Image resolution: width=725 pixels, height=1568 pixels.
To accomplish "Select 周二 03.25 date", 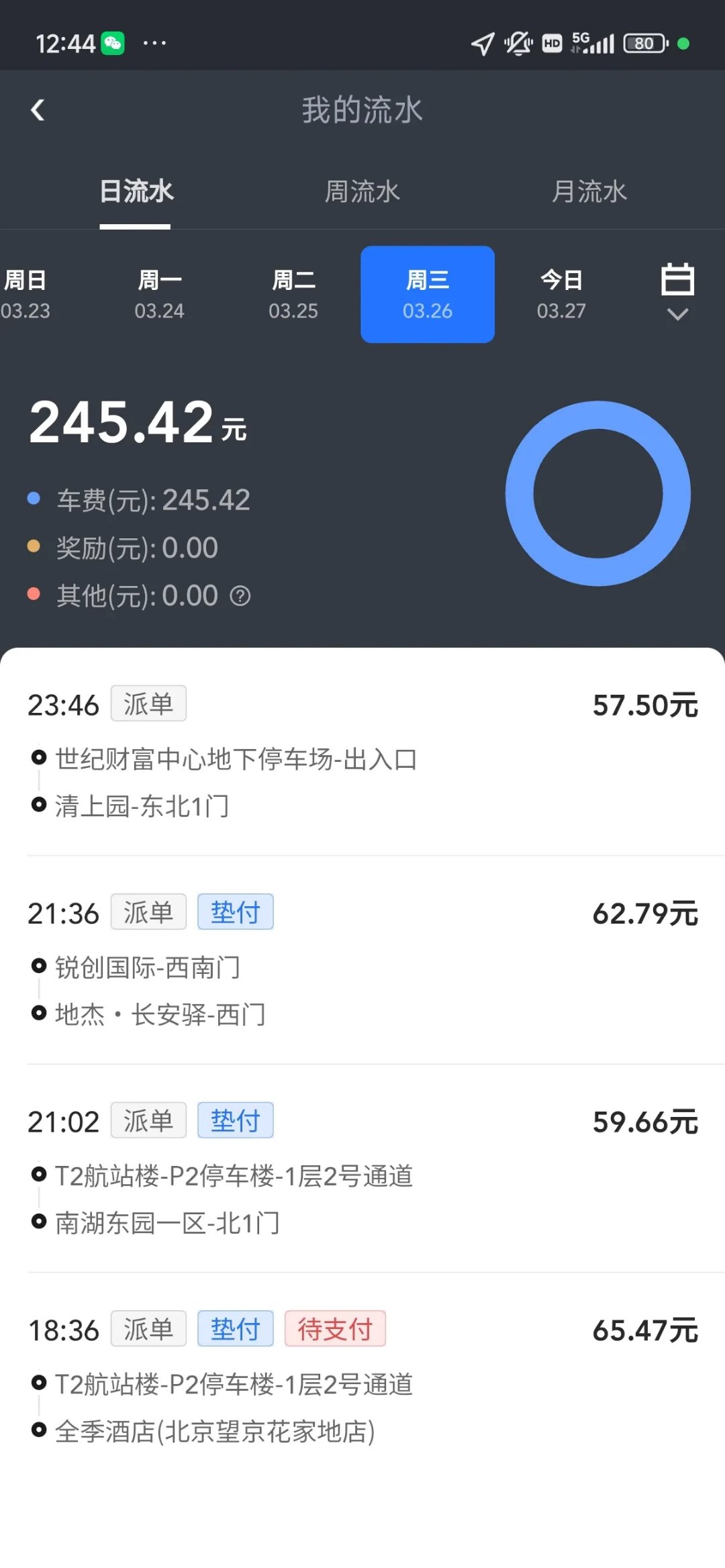I will (x=293, y=295).
